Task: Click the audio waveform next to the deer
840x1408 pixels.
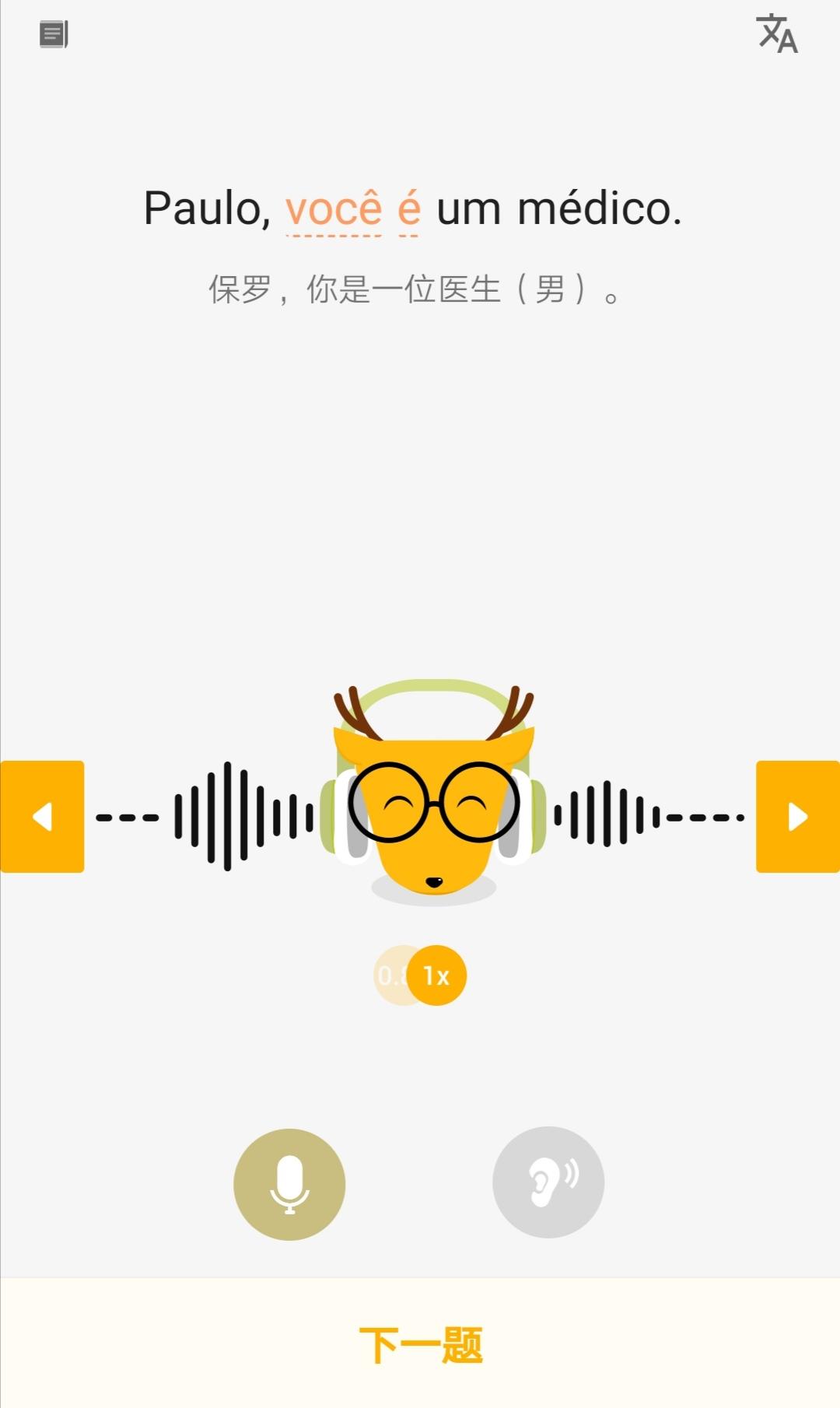Action: pos(226,817)
